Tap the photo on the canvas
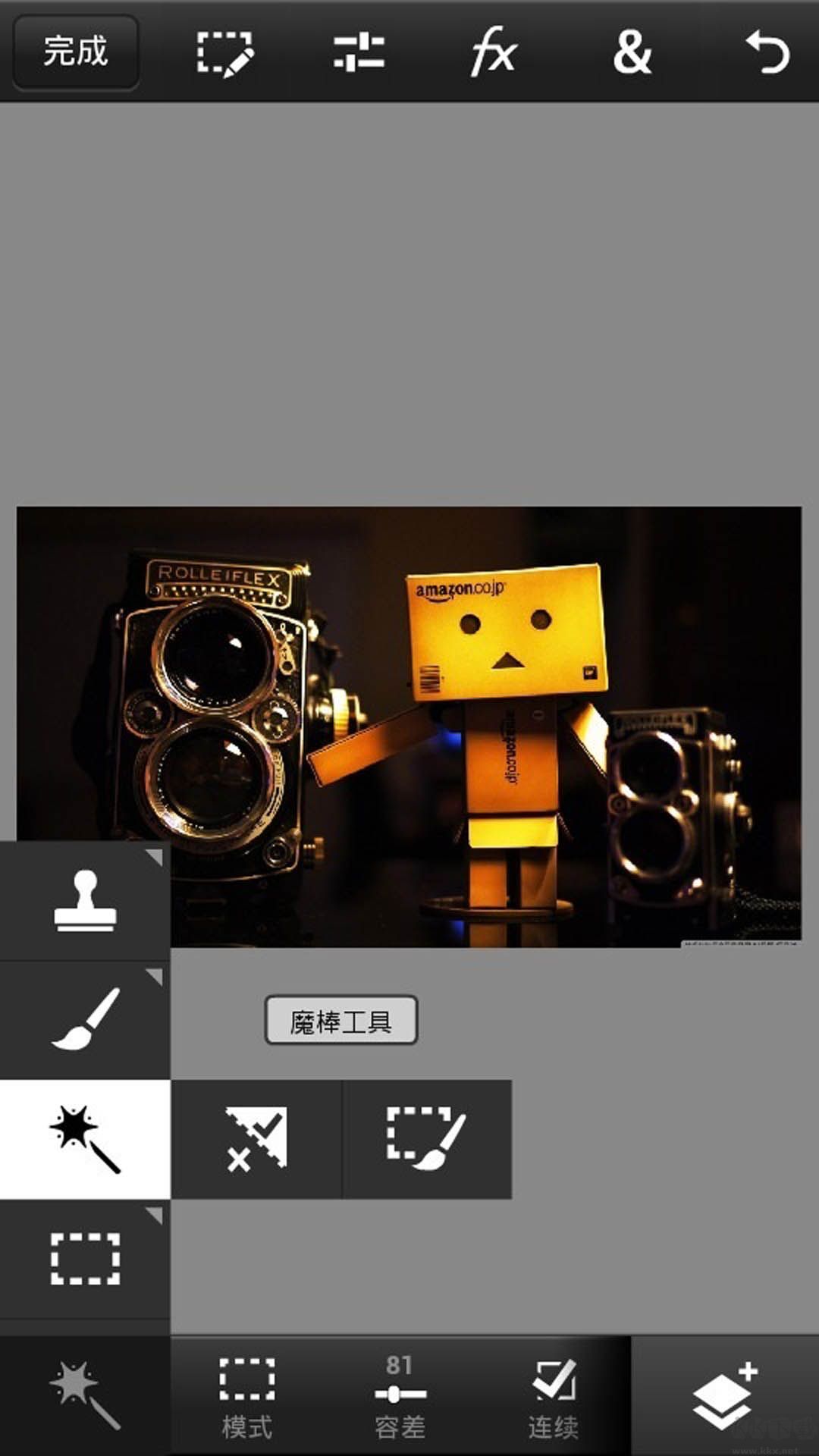This screenshot has width=819, height=1456. tap(485, 682)
